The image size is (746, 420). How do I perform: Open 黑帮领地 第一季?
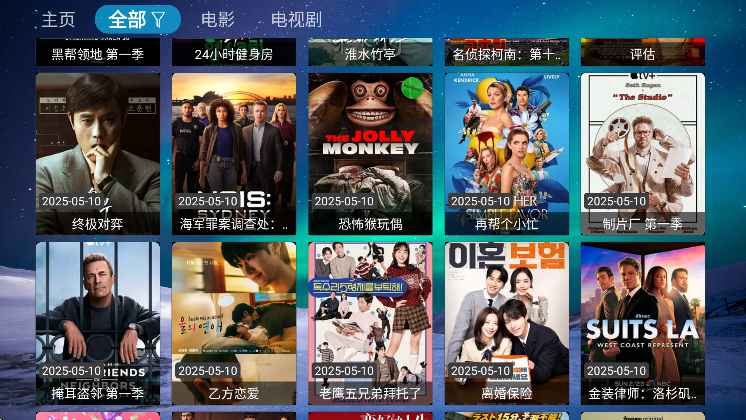click(x=98, y=53)
